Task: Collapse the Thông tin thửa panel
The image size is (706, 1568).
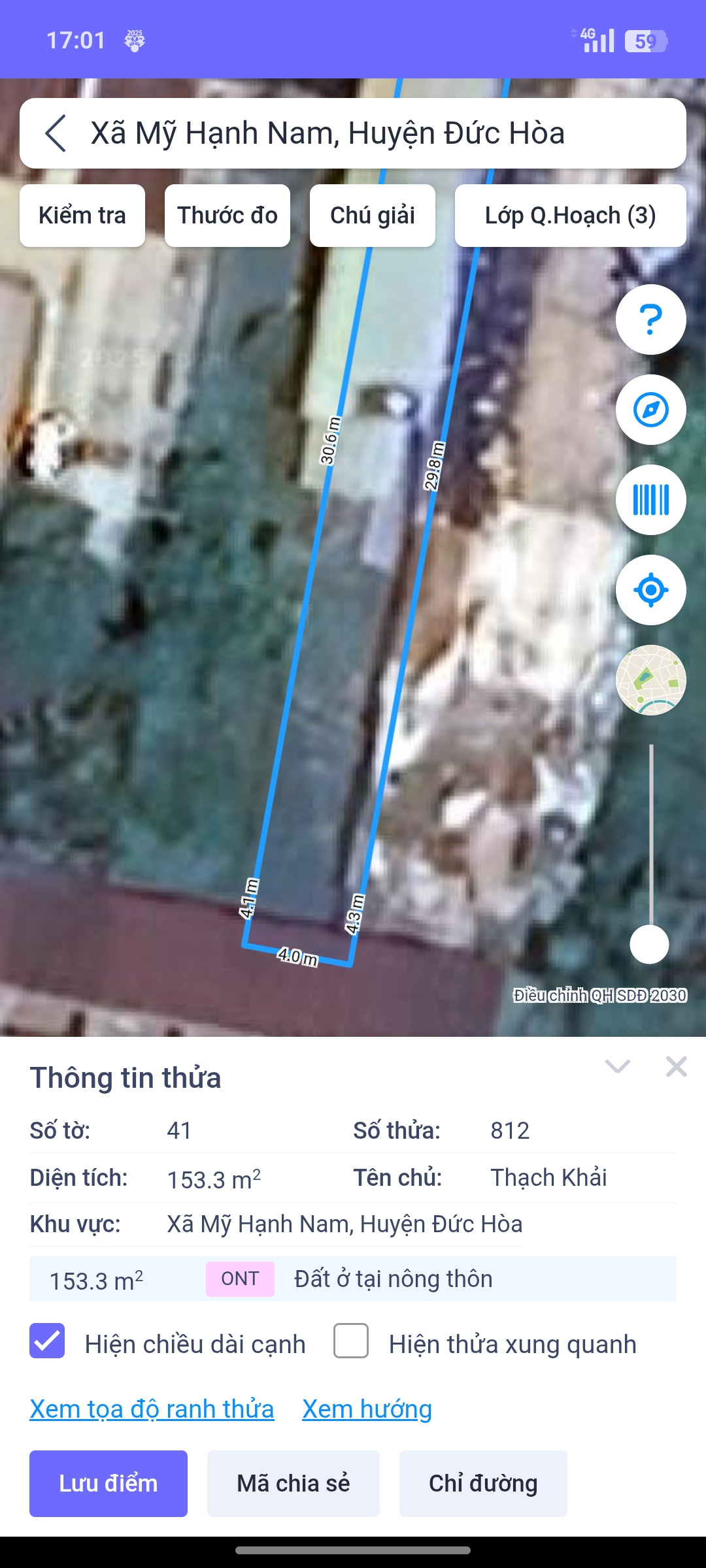Action: 617,1067
